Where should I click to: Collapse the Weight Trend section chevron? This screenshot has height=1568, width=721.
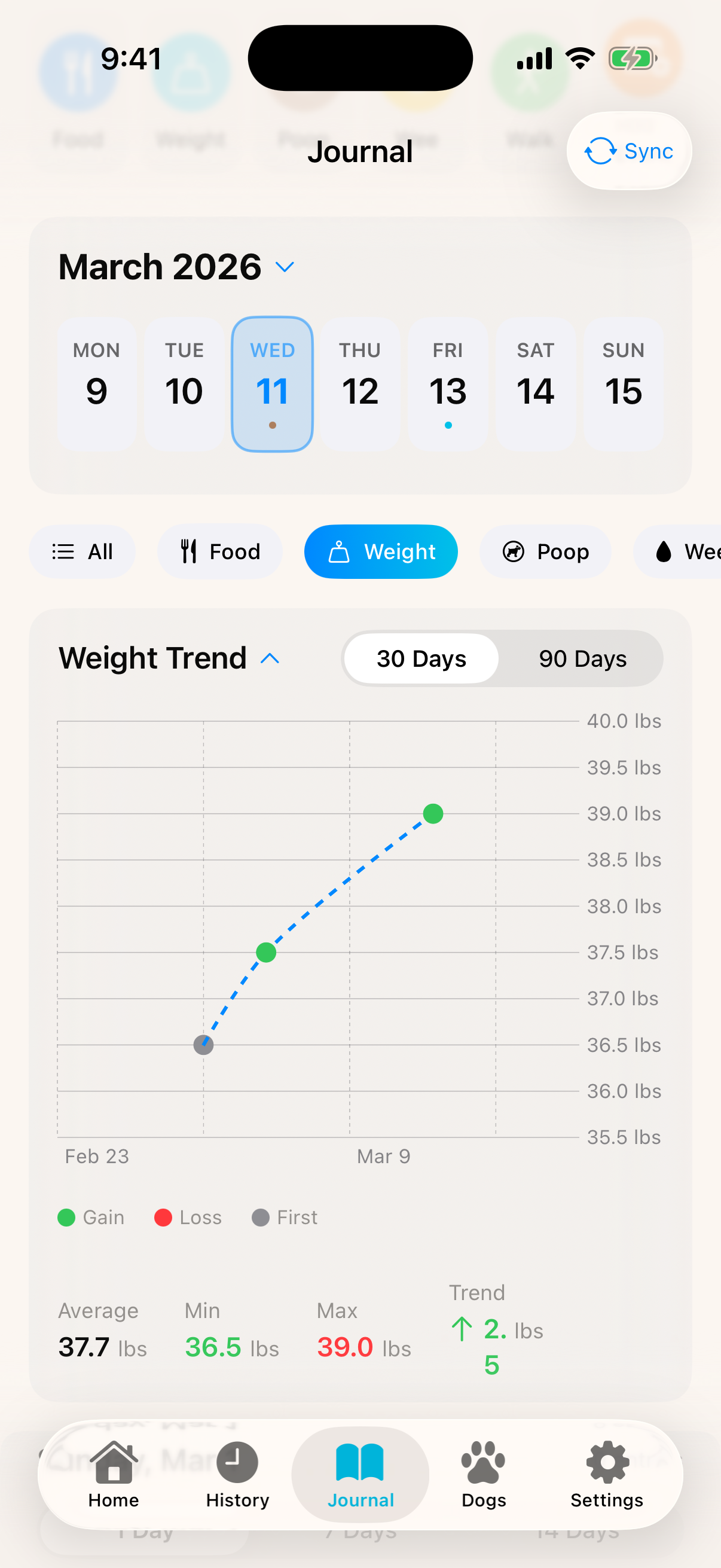tap(270, 658)
